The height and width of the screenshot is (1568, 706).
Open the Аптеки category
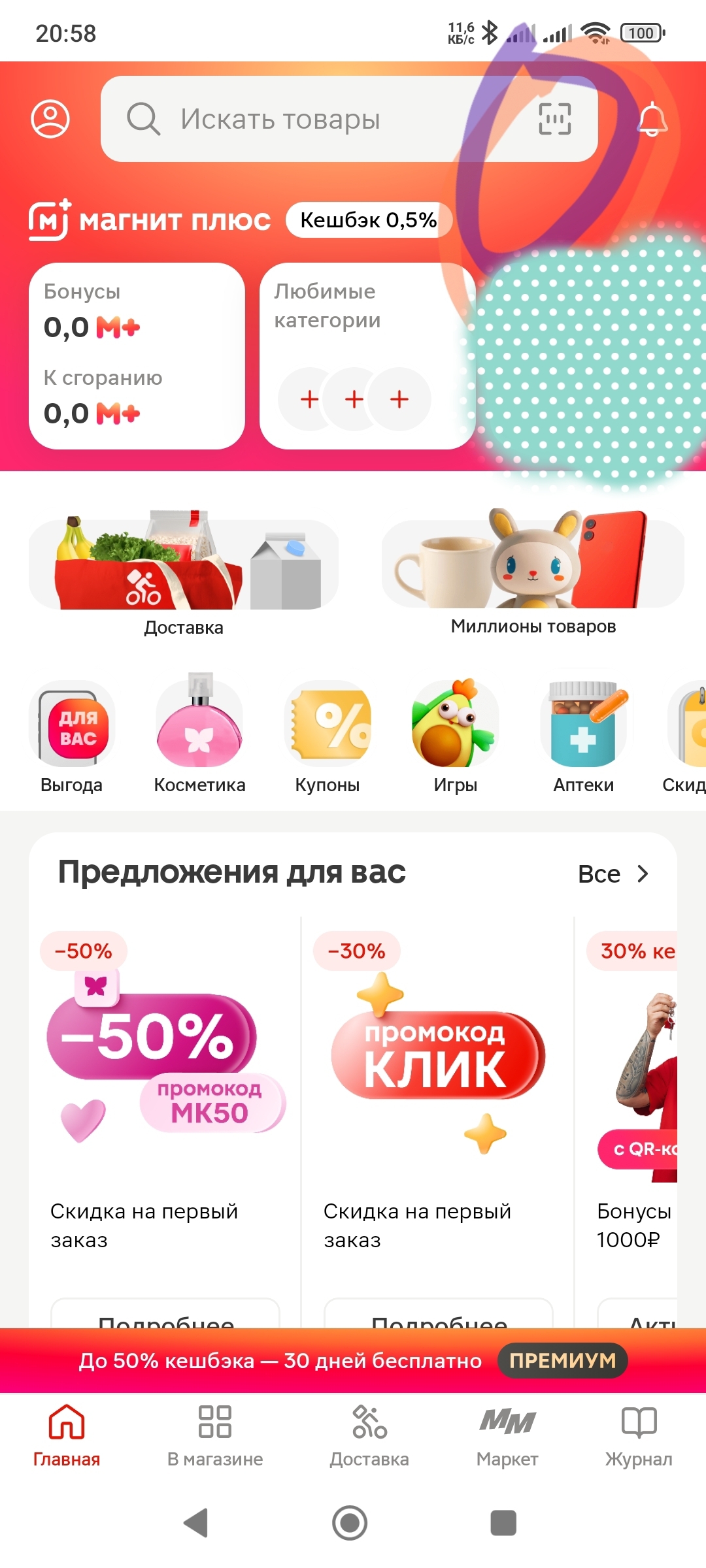(584, 735)
